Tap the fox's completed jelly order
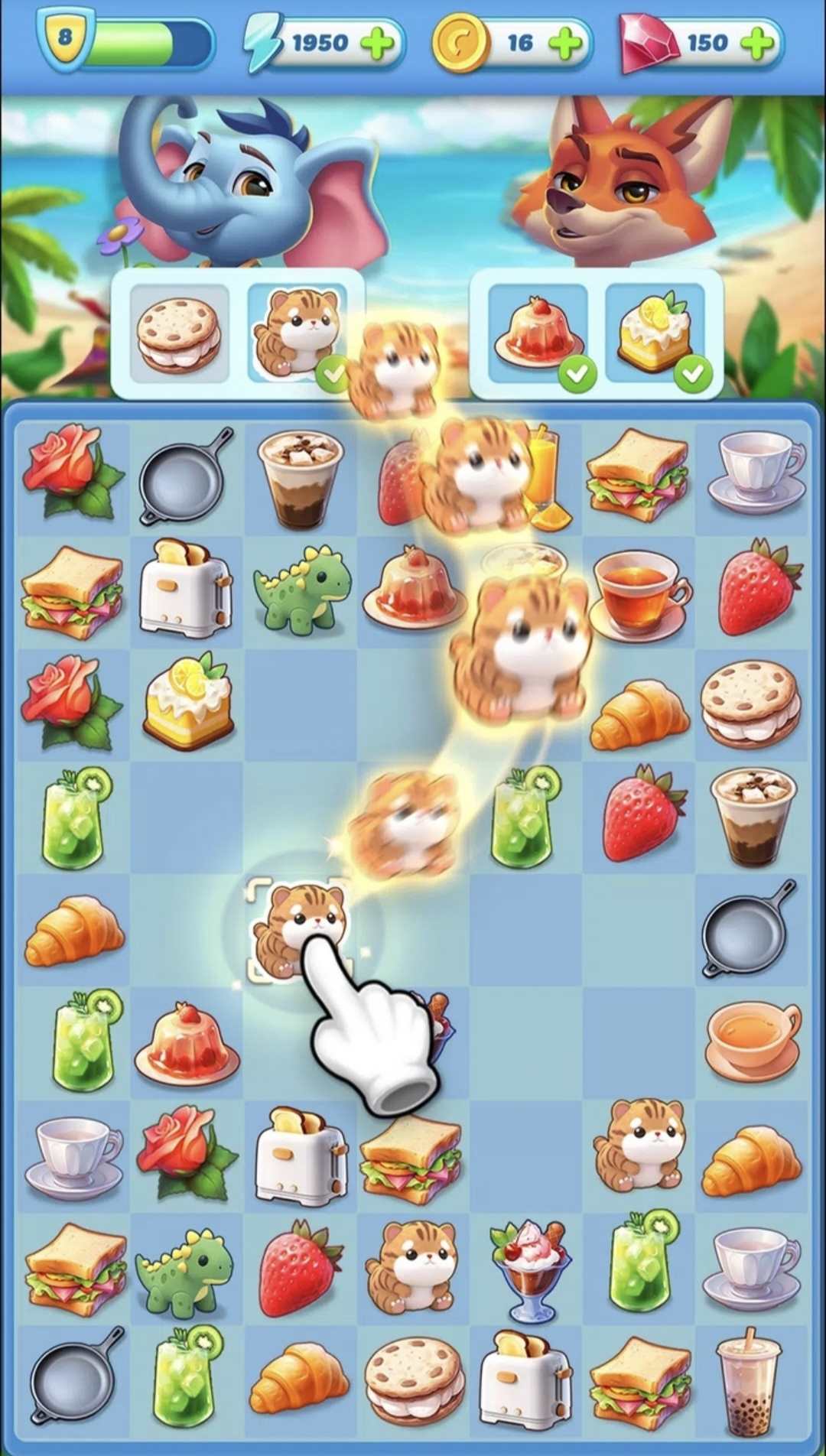The image size is (826, 1456). (538, 334)
